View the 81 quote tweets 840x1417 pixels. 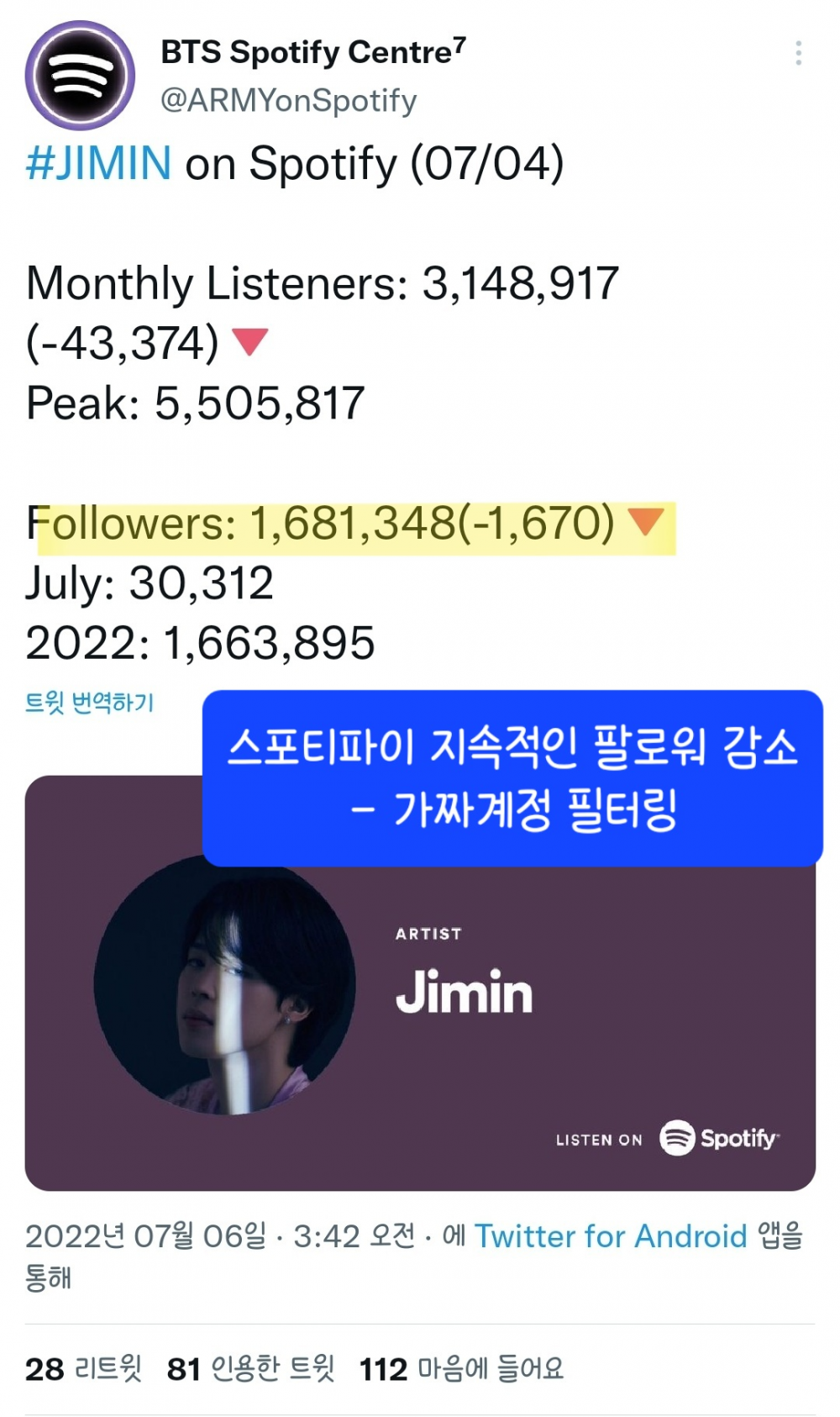pyautogui.click(x=250, y=1368)
